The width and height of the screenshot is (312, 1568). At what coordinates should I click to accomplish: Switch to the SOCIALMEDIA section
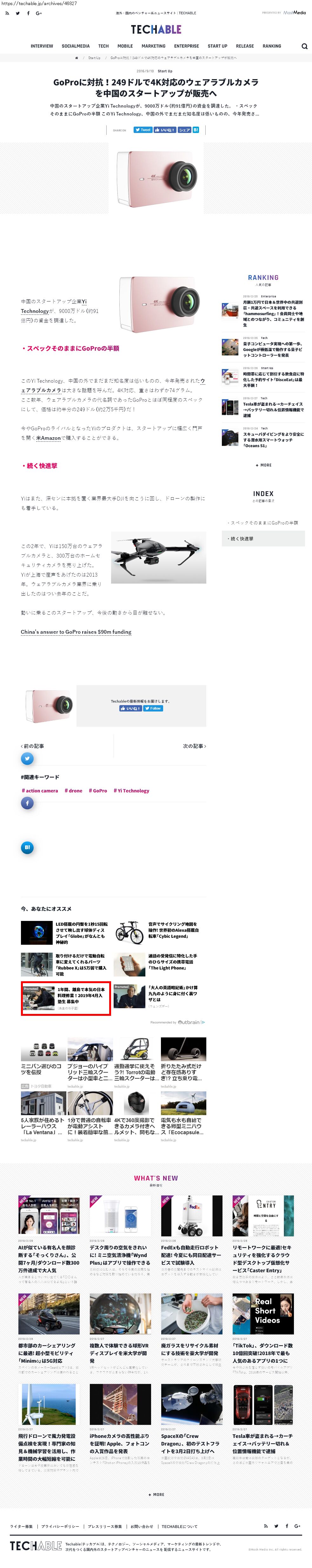(x=76, y=46)
